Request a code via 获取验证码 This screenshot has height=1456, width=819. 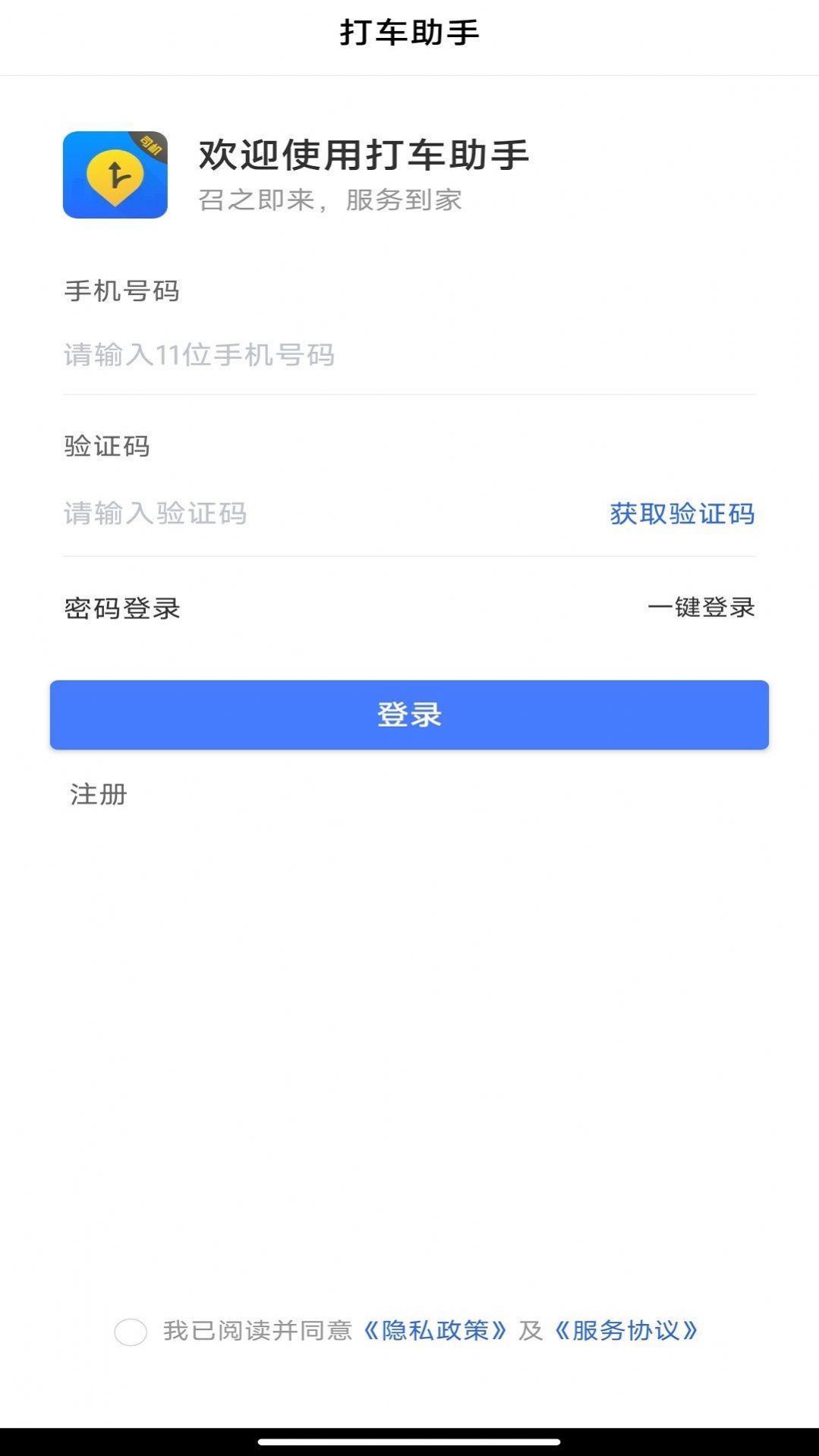coord(682,514)
